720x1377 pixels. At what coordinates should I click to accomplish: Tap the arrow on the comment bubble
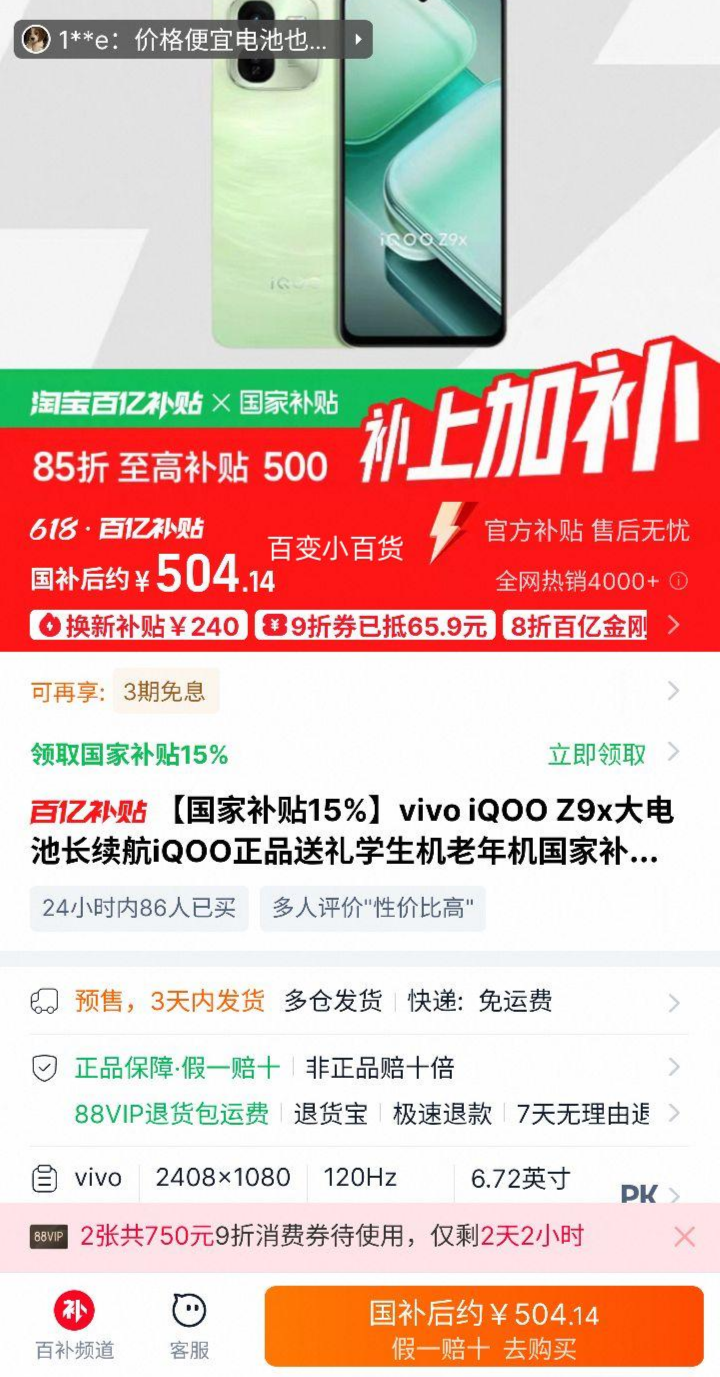point(357,40)
